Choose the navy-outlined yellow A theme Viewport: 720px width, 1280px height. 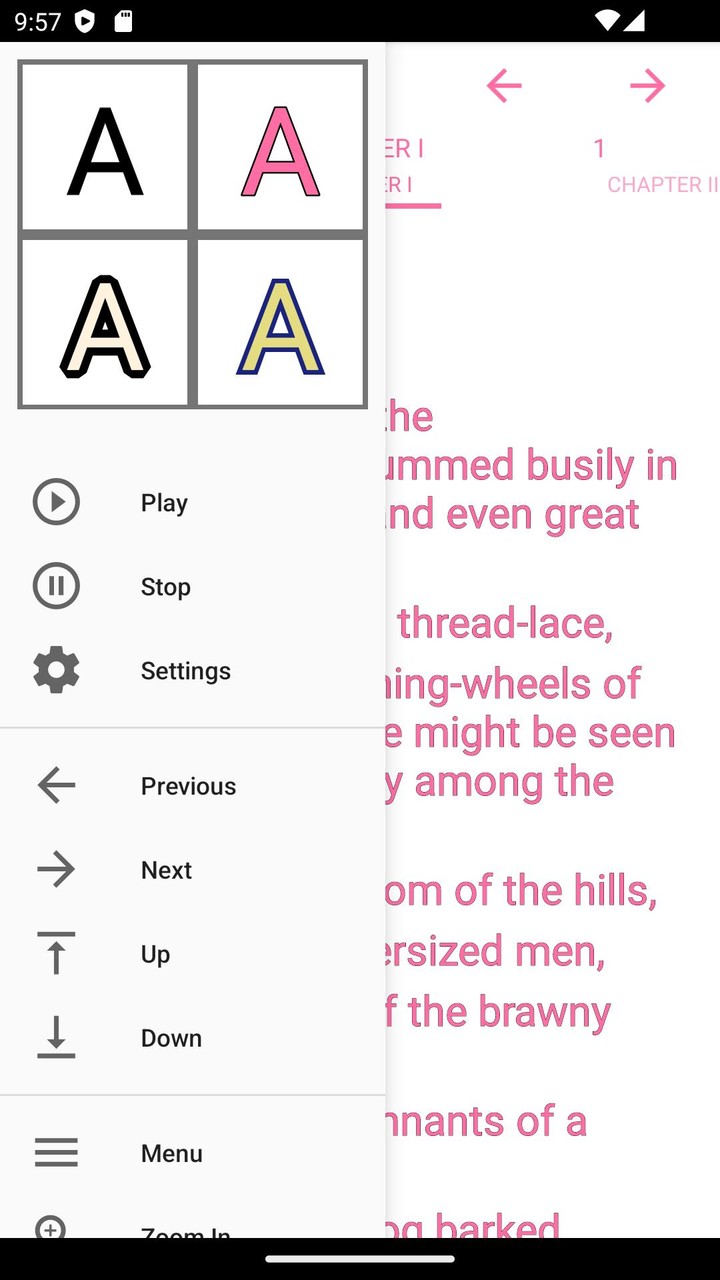(280, 323)
